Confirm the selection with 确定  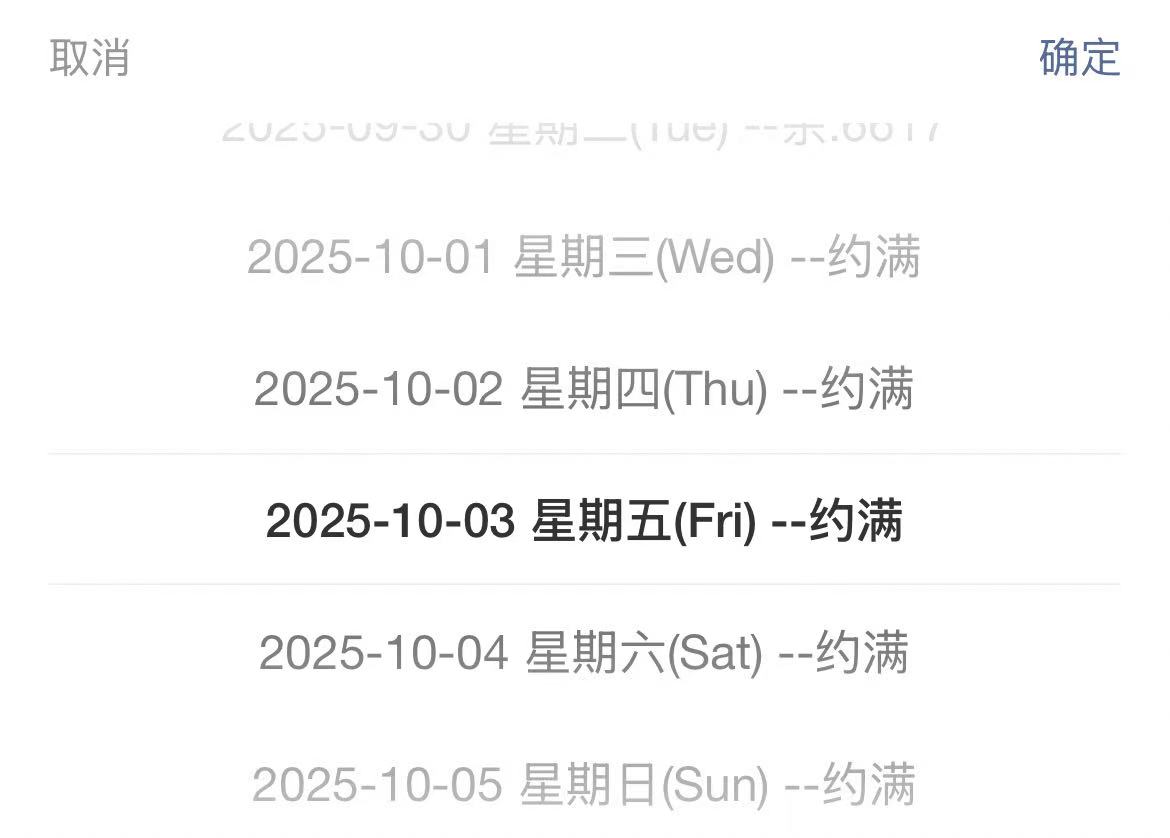click(1079, 58)
